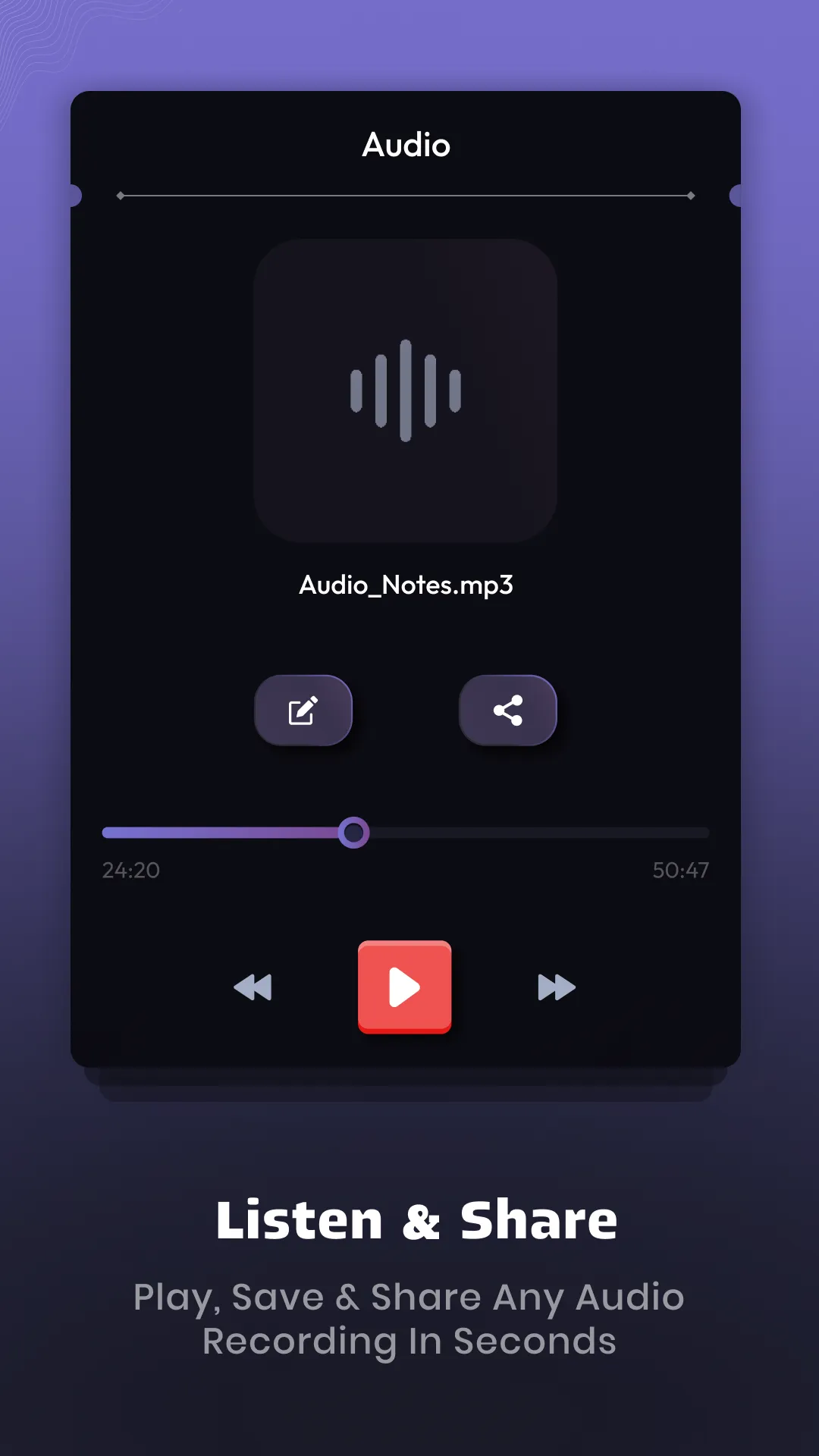Tap the divider line under Audio title
819x1456 pixels.
(x=406, y=195)
